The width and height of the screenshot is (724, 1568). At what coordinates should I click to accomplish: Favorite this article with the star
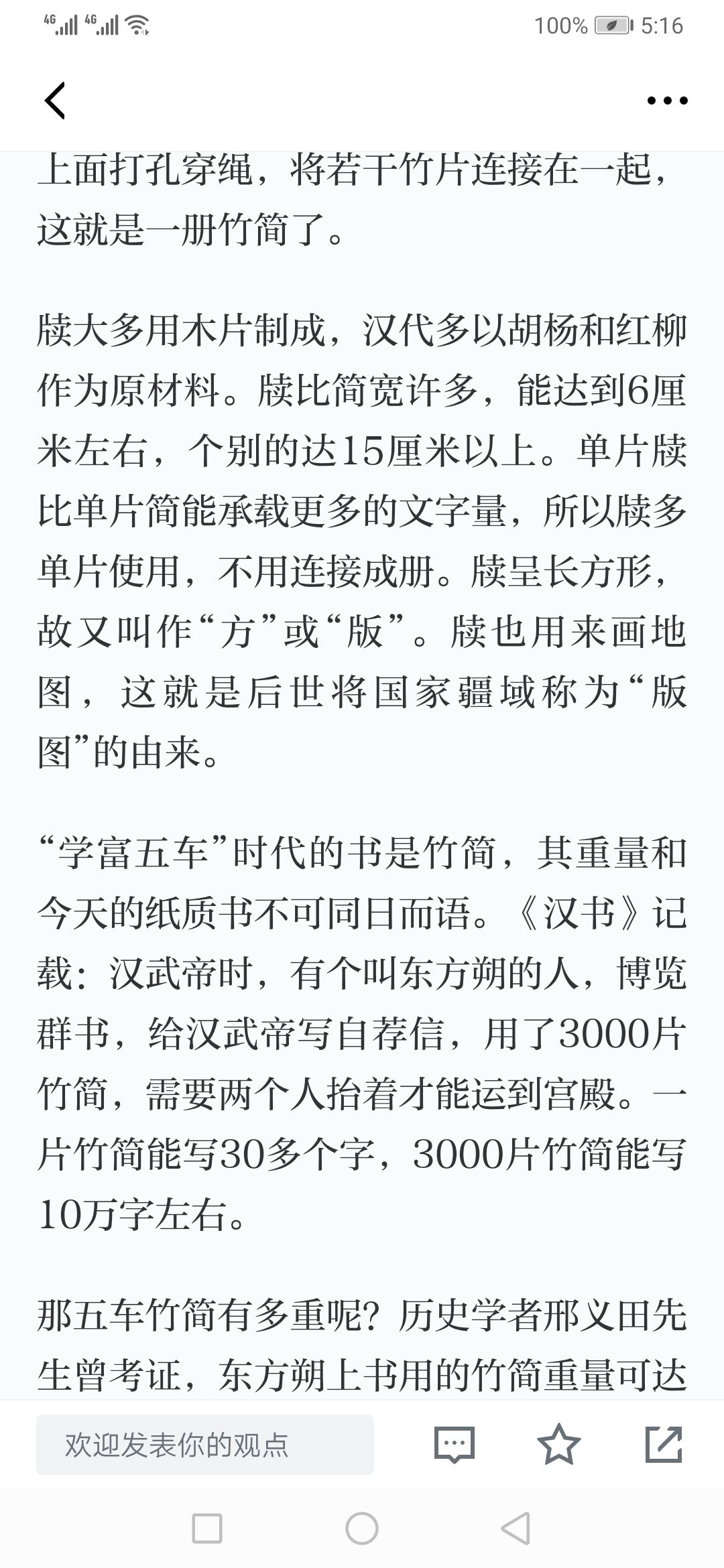559,1444
